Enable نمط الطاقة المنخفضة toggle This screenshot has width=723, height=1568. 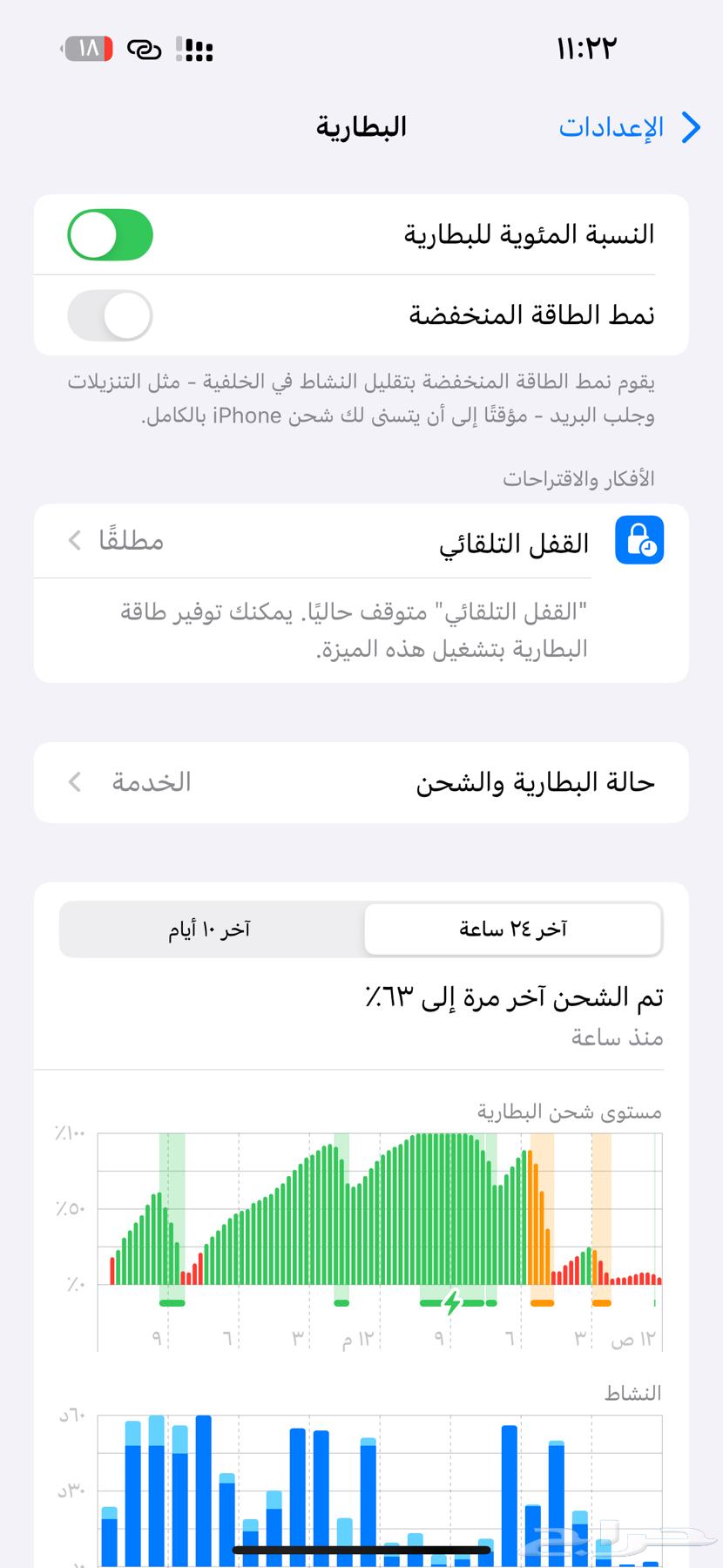click(x=110, y=315)
